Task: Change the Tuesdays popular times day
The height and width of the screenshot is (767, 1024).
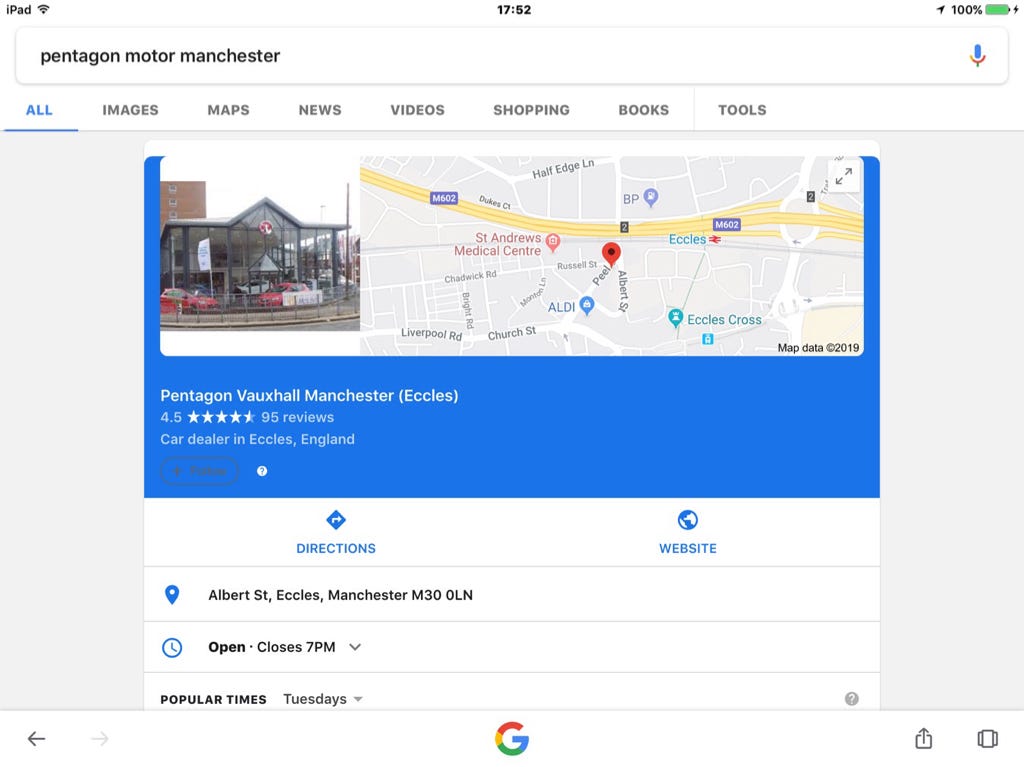Action: coord(323,699)
